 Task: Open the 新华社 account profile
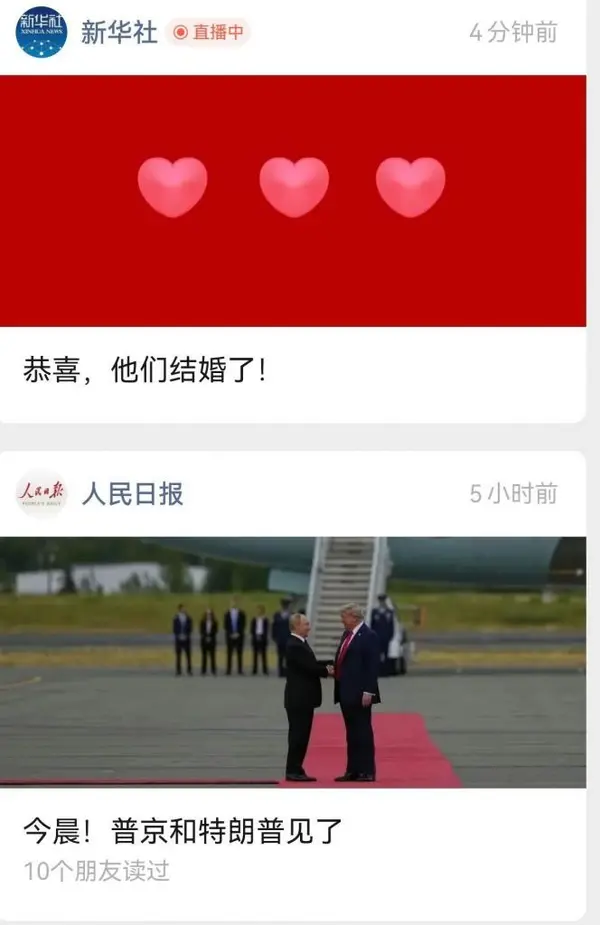(118, 32)
